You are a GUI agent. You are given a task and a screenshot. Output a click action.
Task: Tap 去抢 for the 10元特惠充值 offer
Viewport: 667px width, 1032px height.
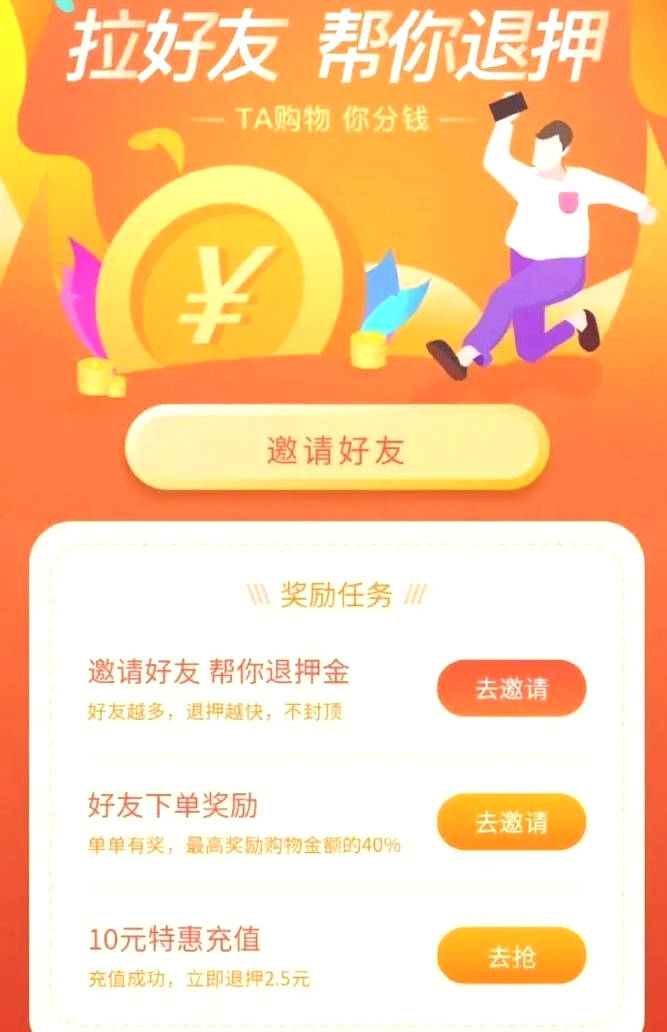(511, 956)
